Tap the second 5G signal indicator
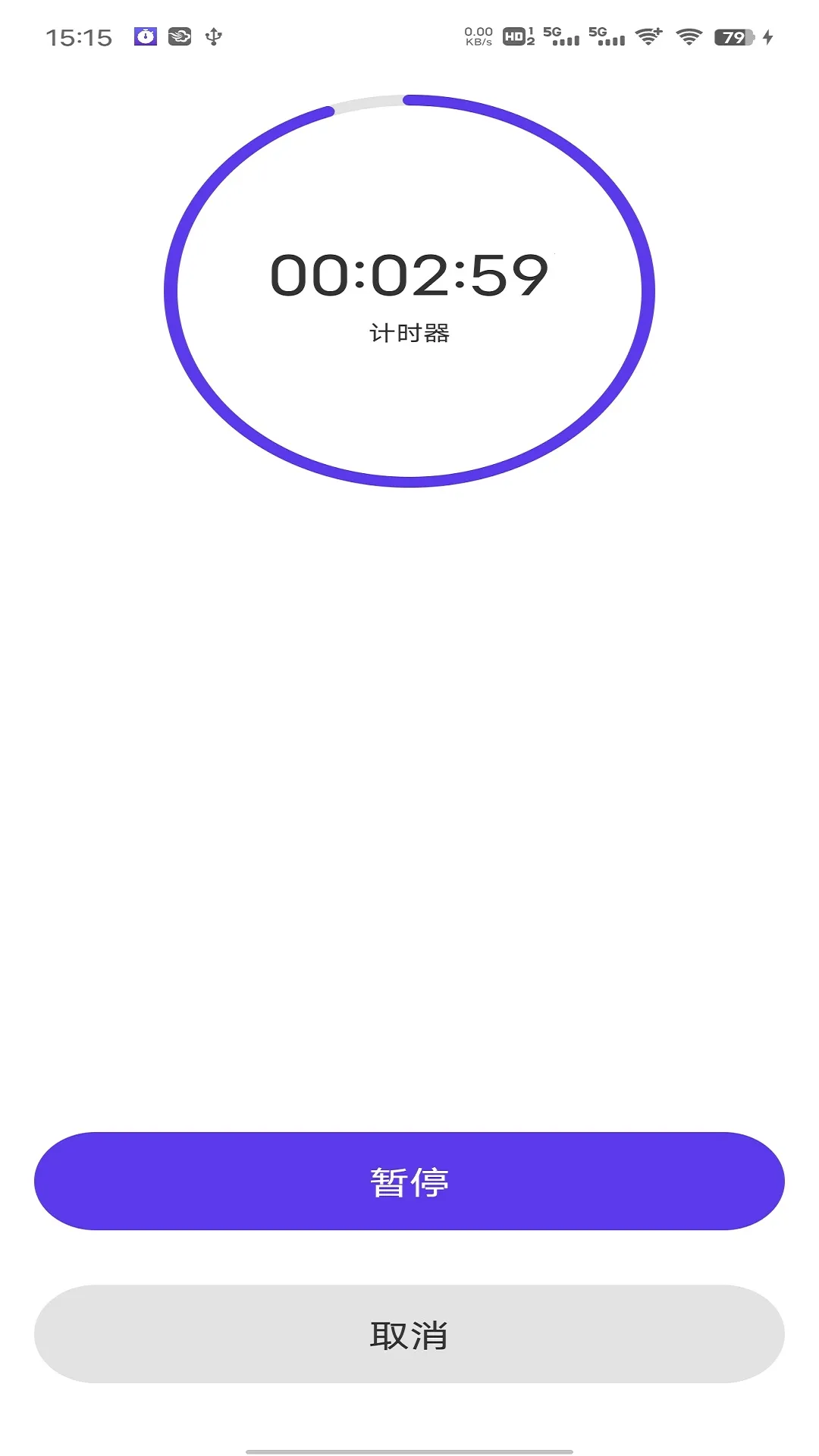Screen dimensions: 819x1456 [604, 35]
